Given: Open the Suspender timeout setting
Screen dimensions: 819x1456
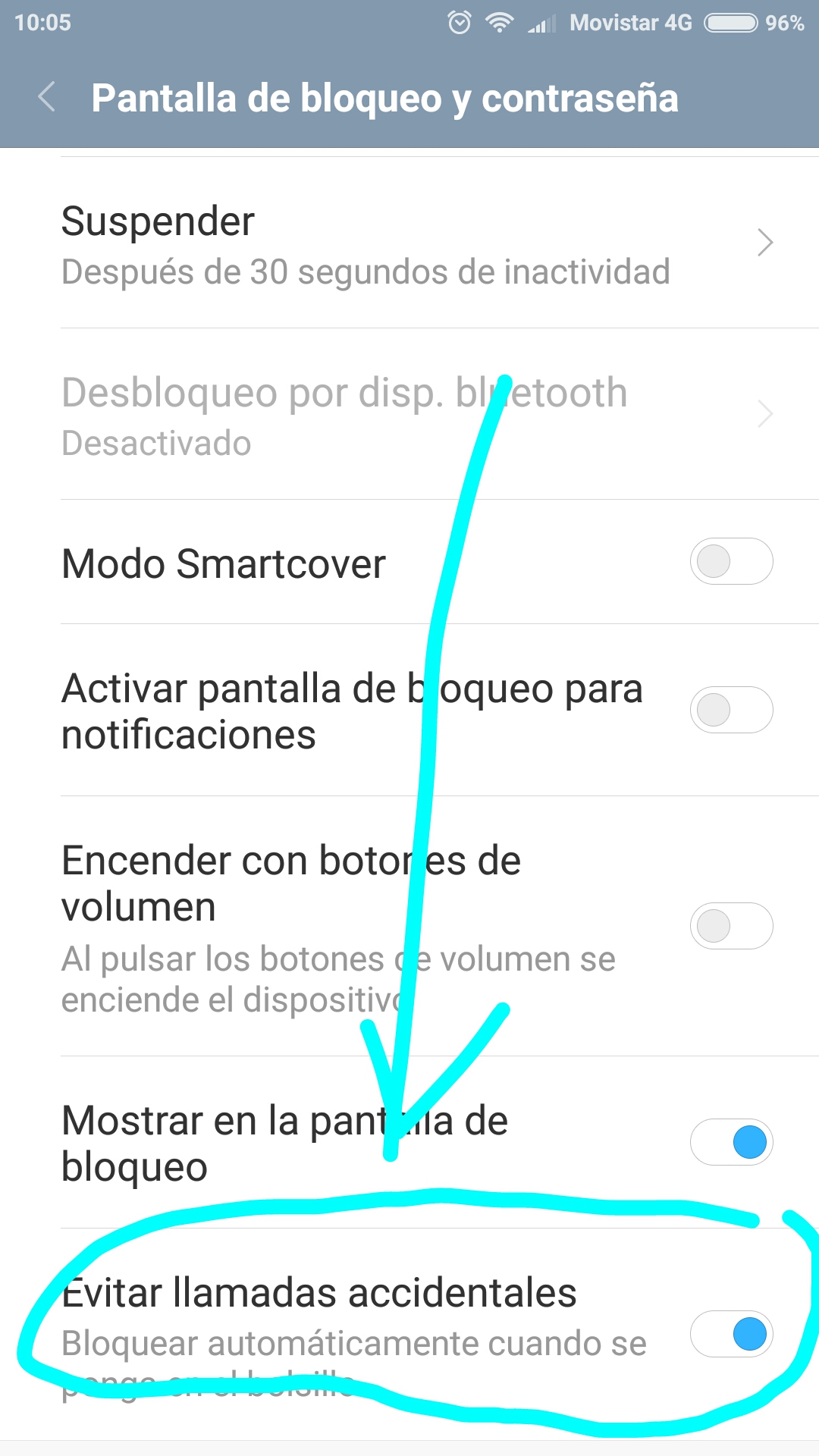Looking at the screenshot, I should pyautogui.click(x=409, y=243).
